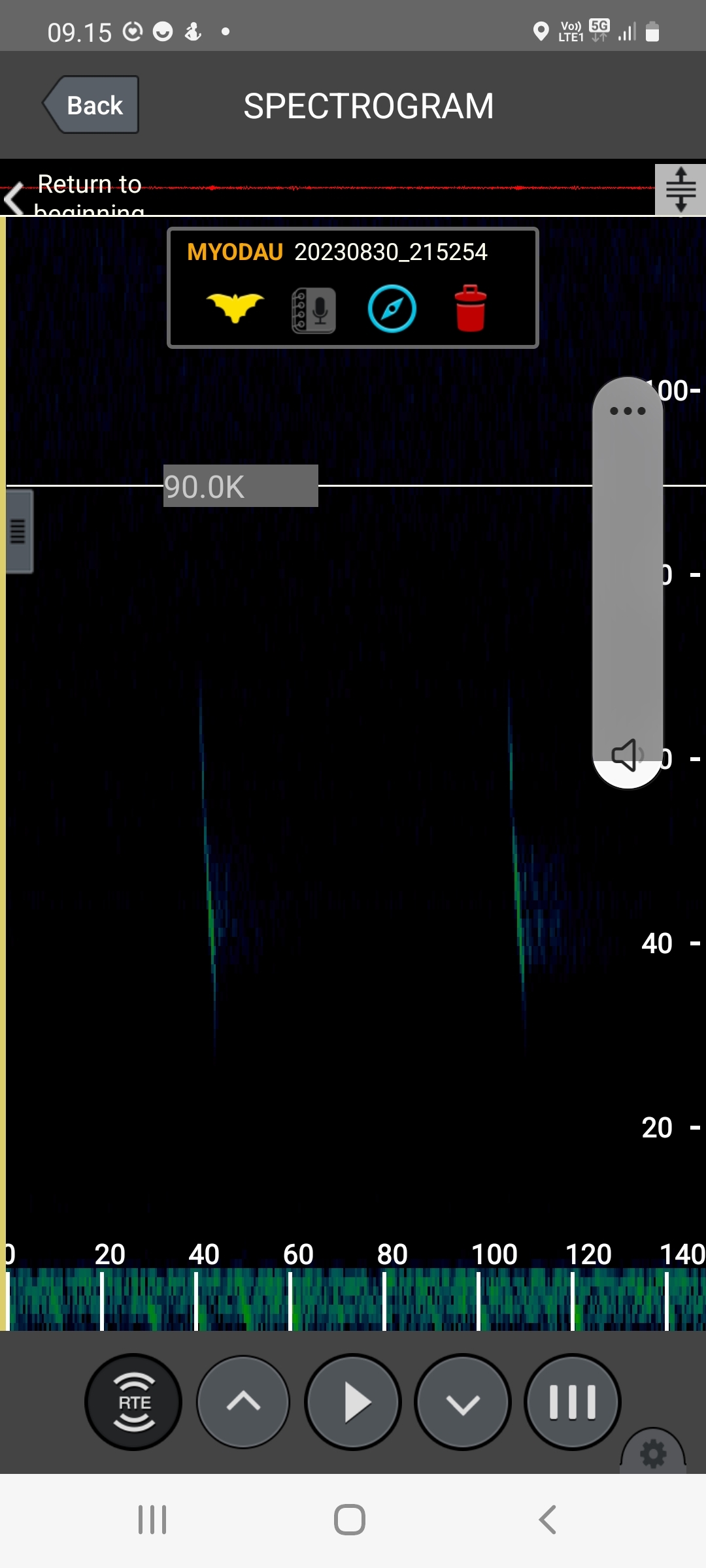Tap the up chevron button

pos(243,1402)
